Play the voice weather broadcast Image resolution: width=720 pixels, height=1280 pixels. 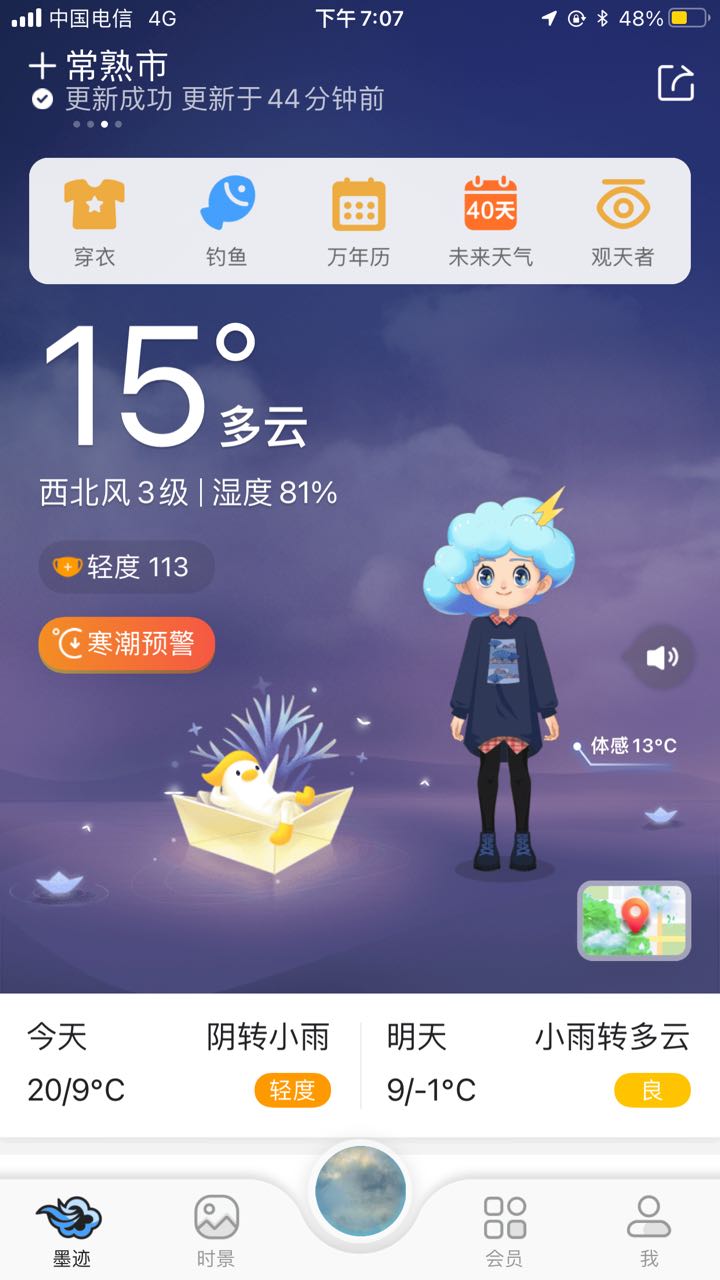pos(662,657)
